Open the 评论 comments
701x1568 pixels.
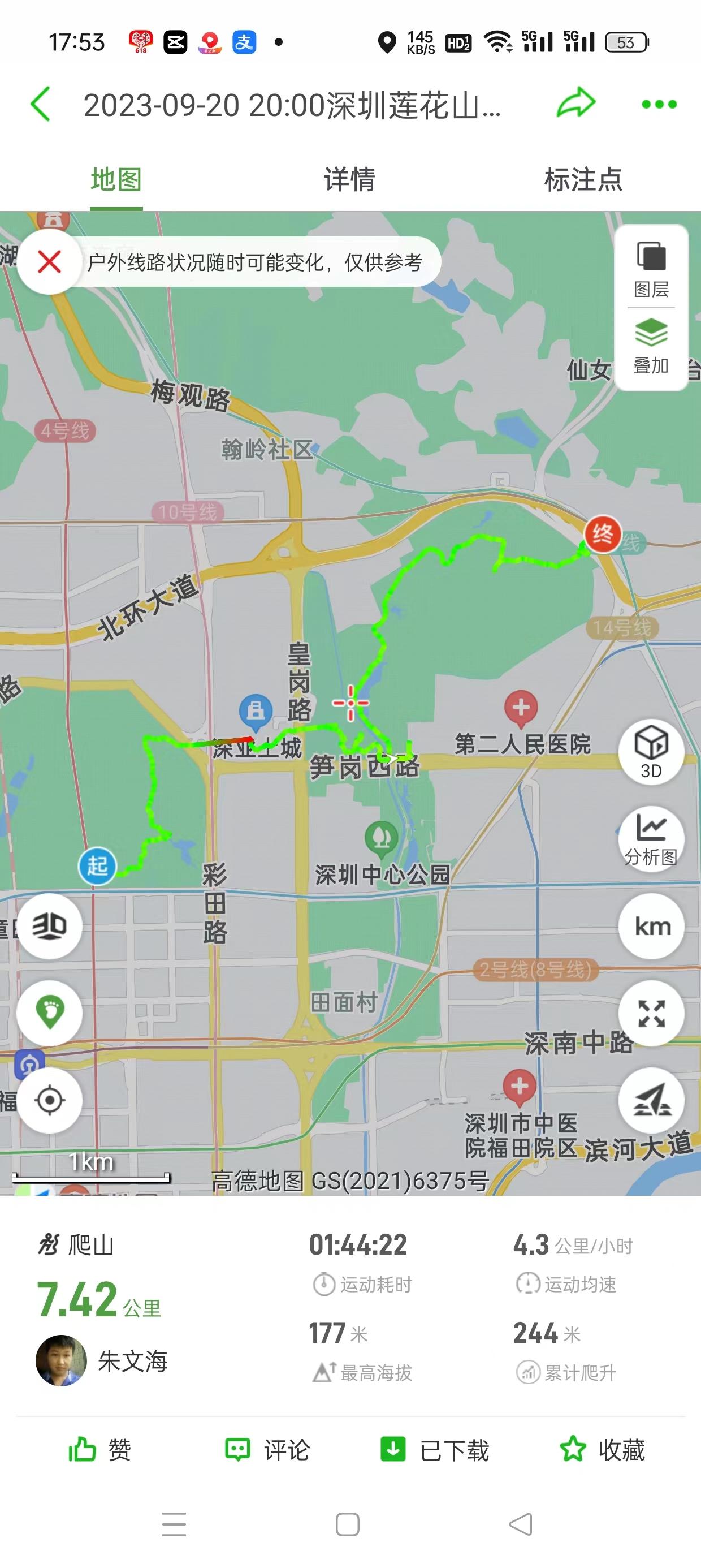tap(268, 1449)
